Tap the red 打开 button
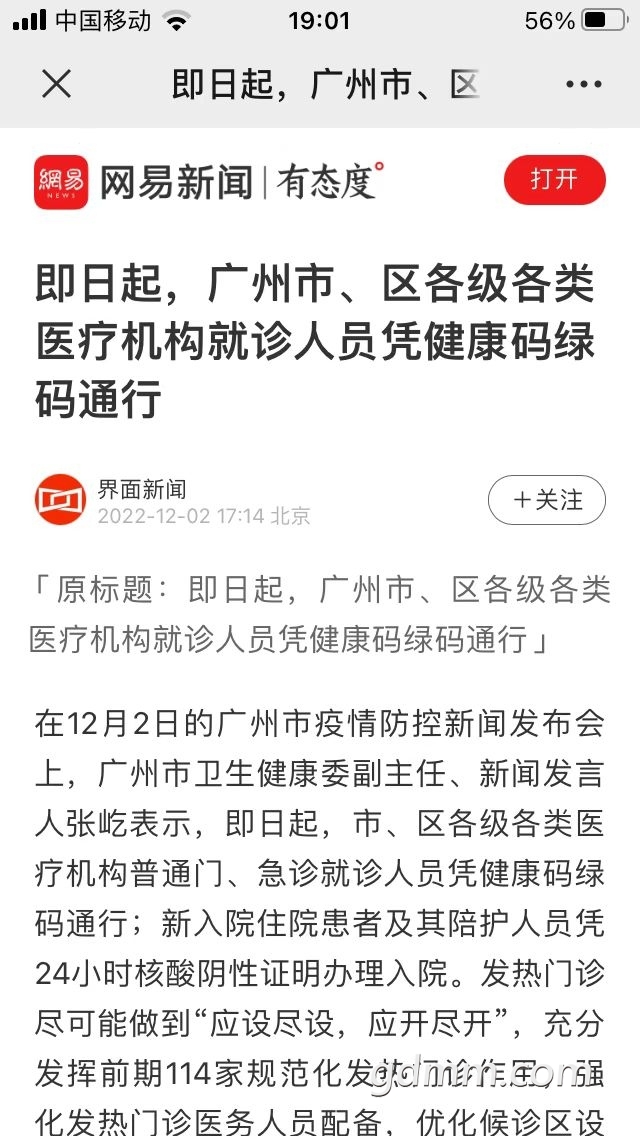Viewport: 640px width, 1136px height. coord(554,180)
